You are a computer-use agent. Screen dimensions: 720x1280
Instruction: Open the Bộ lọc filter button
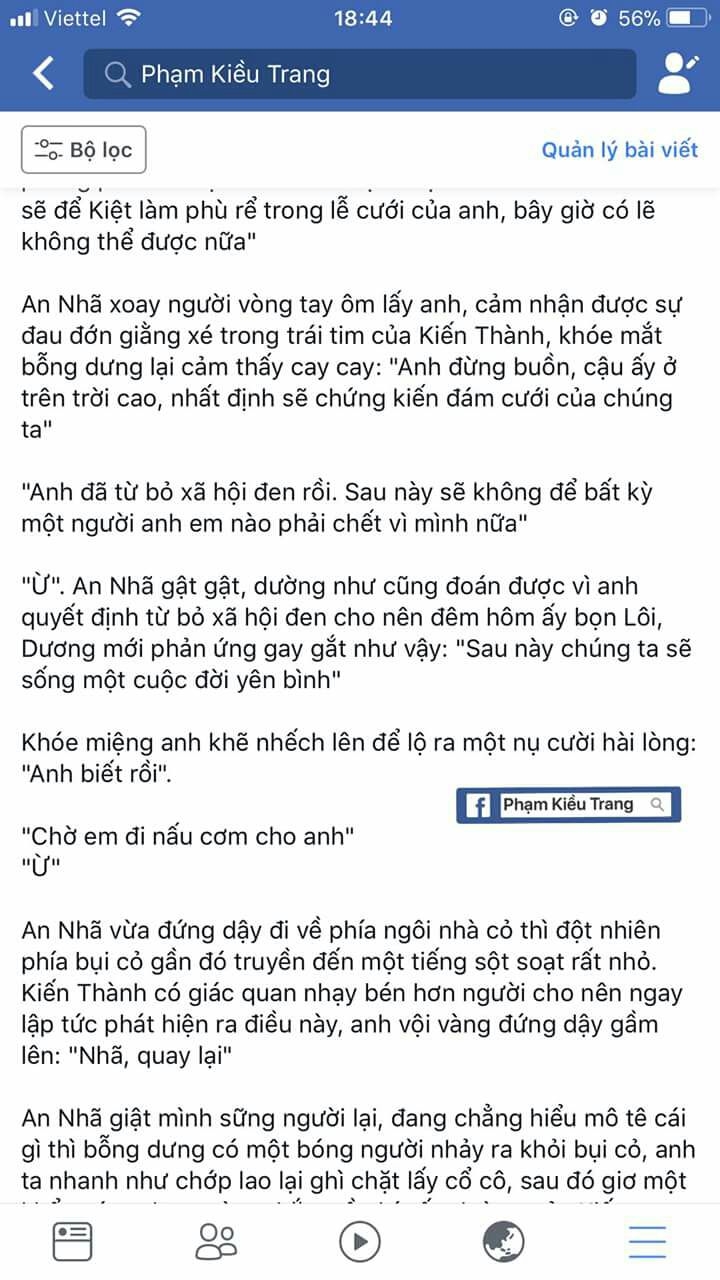click(84, 151)
